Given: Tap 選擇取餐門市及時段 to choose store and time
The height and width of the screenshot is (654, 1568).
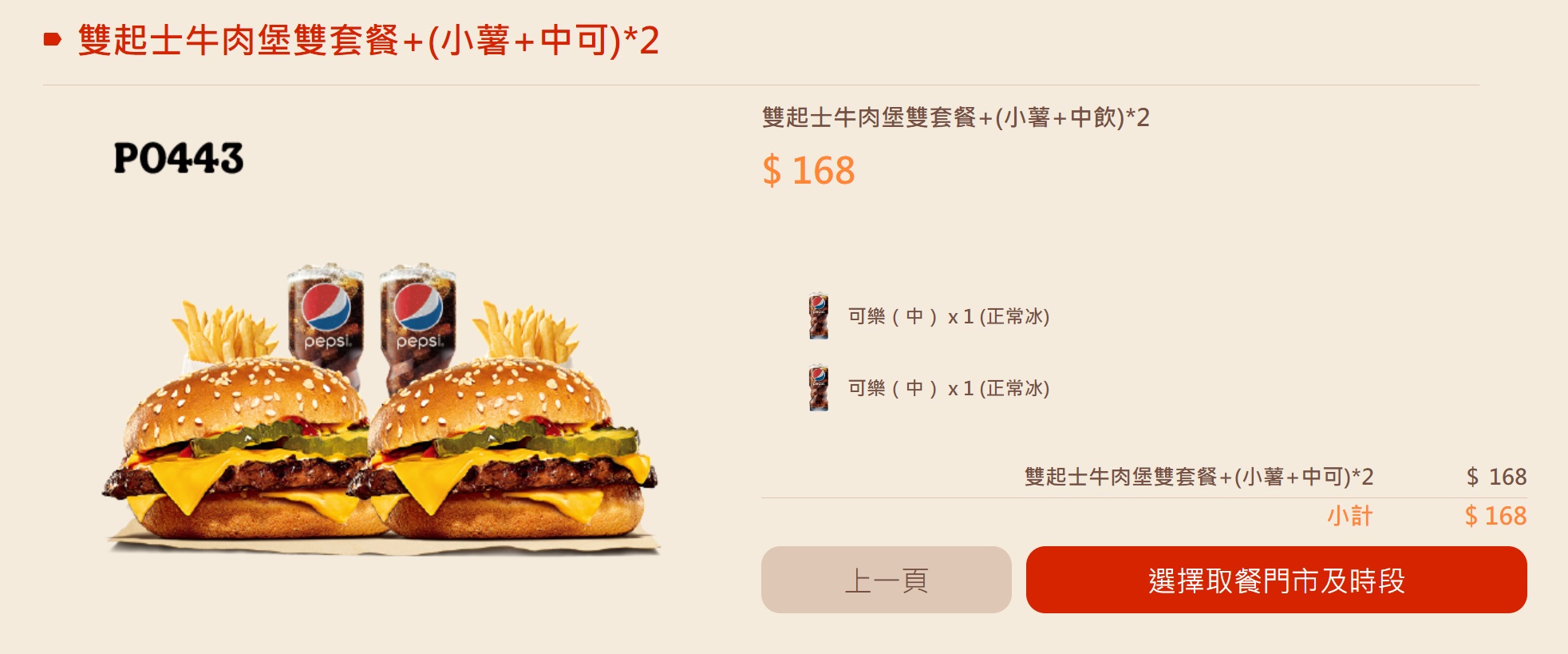Looking at the screenshot, I should point(1276,580).
